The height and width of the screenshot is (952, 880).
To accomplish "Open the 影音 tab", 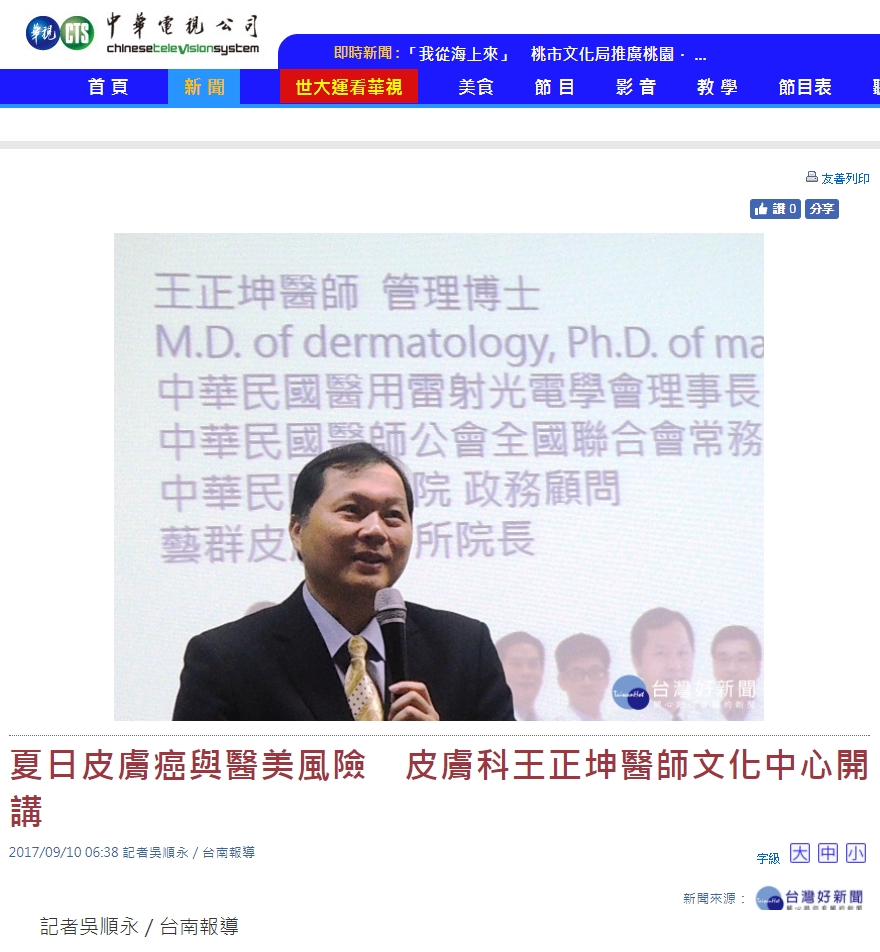I will [636, 87].
